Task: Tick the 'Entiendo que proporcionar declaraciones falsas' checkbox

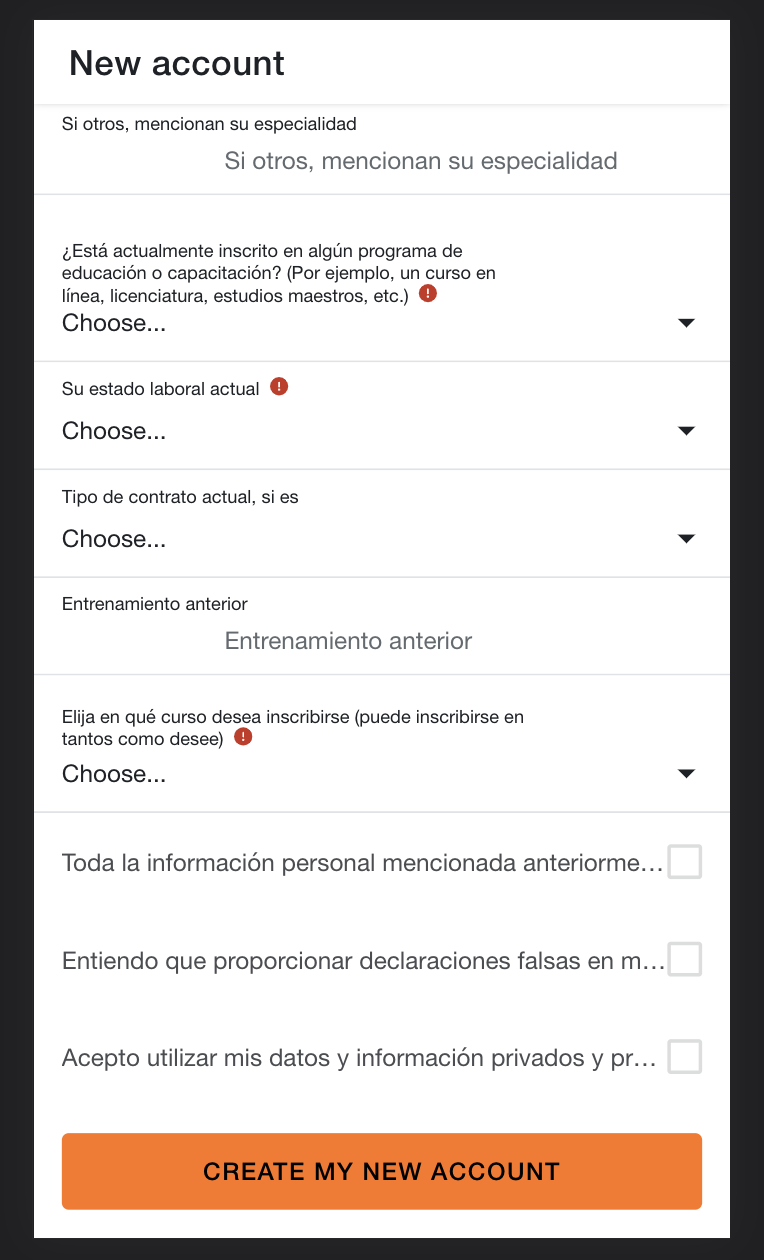Action: pyautogui.click(x=685, y=960)
